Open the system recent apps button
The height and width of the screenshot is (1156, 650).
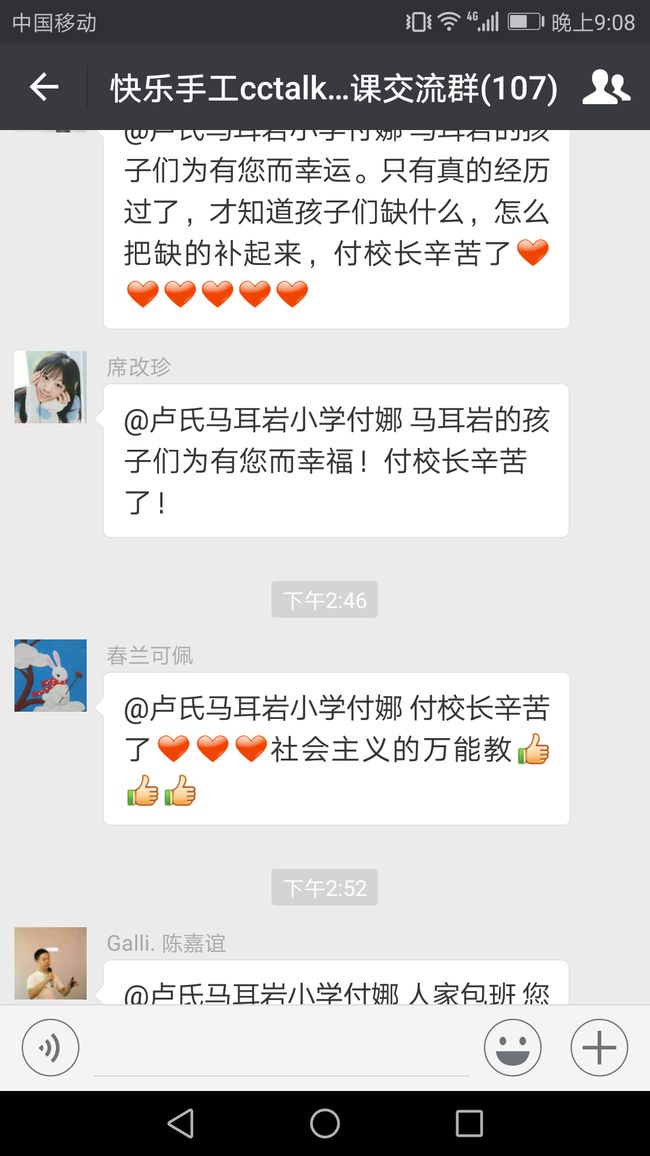tap(469, 1124)
